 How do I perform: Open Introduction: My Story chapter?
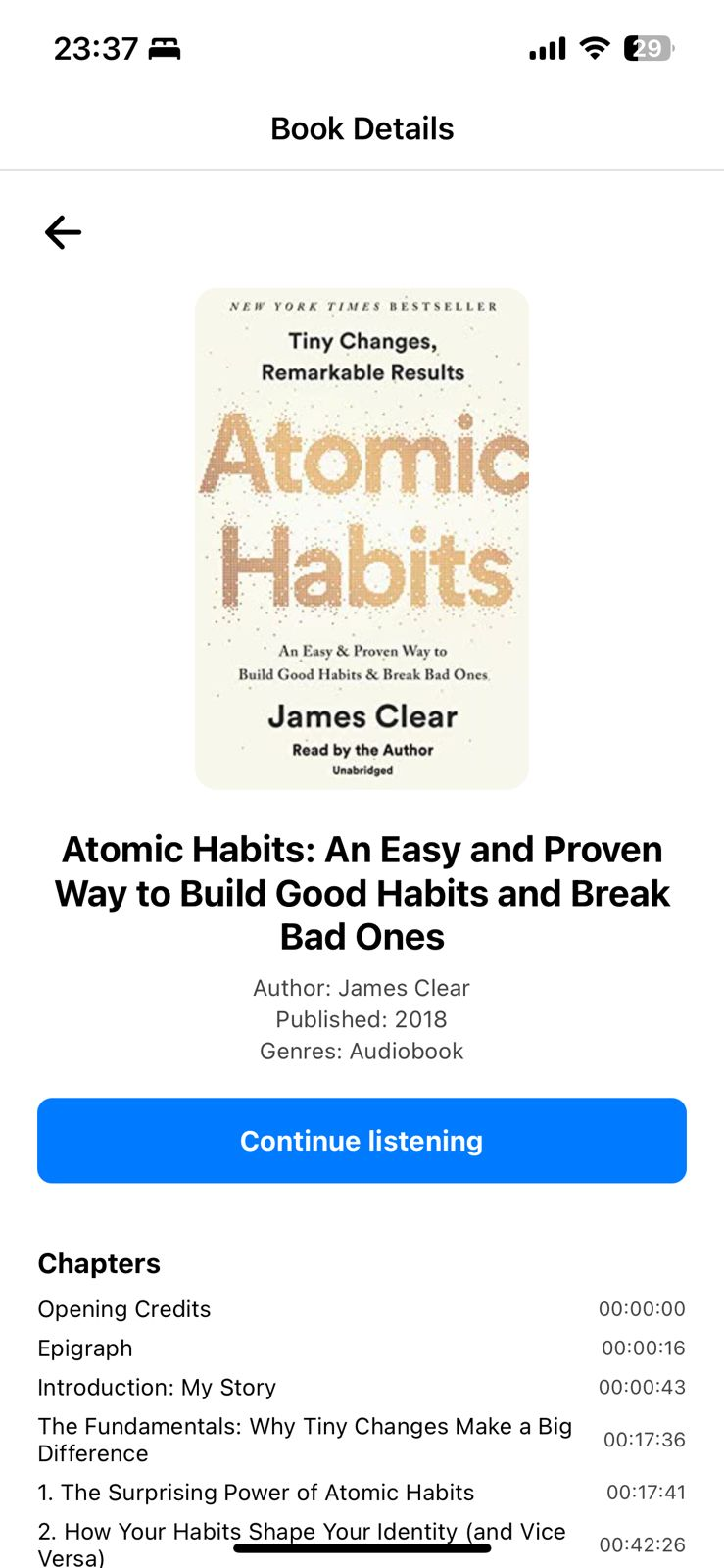[362, 1388]
